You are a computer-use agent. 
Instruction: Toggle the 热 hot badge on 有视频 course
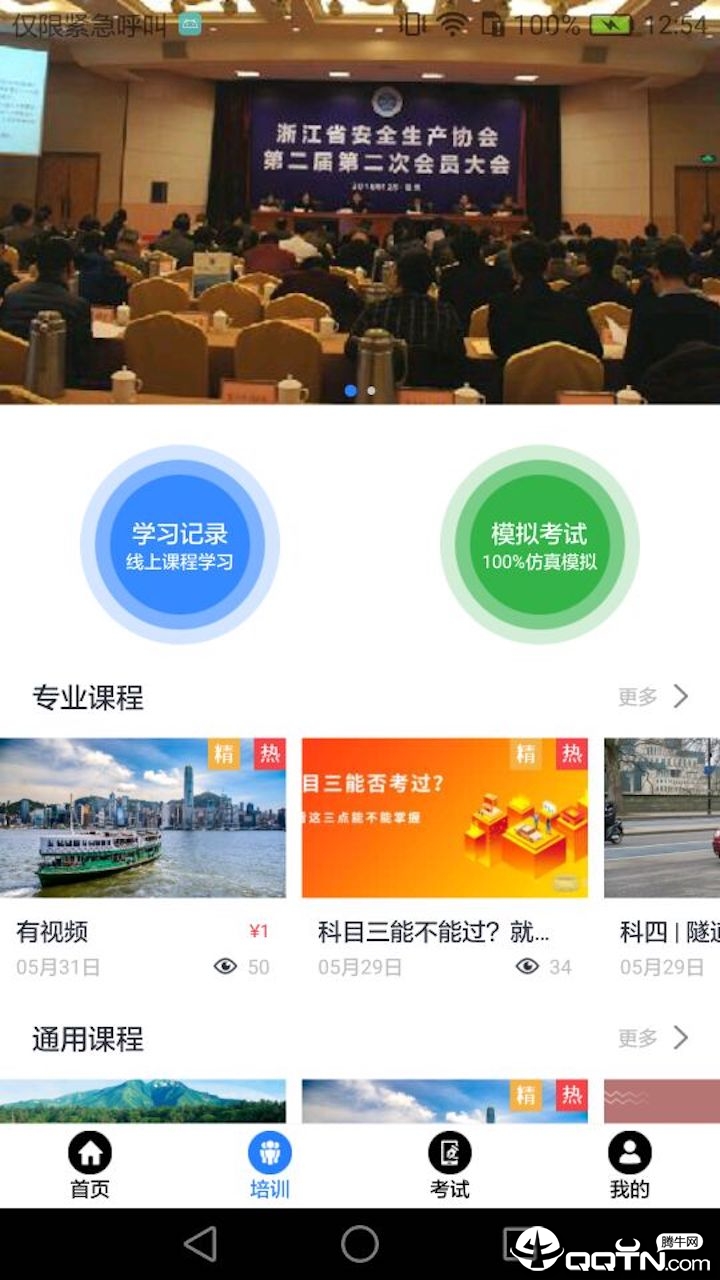(x=269, y=755)
